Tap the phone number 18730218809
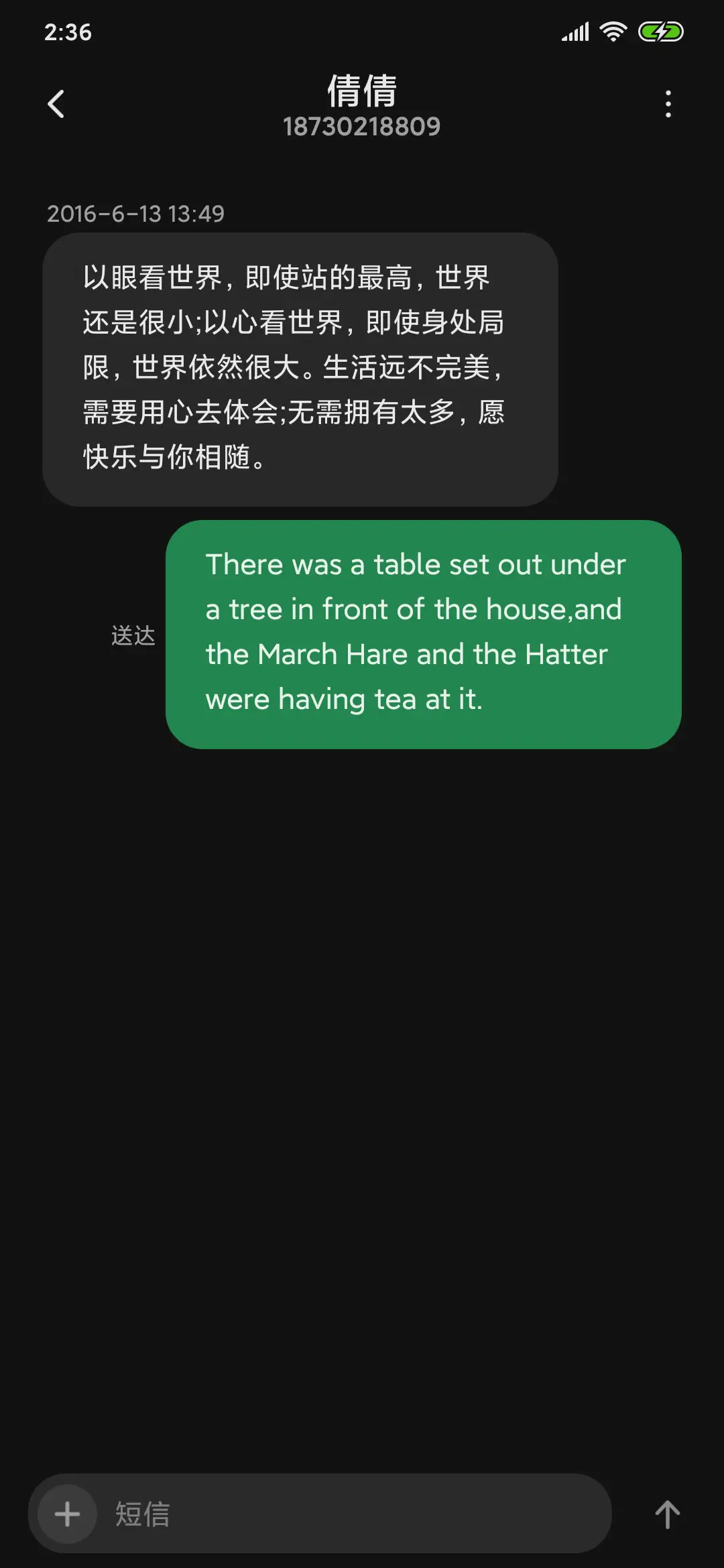 [x=362, y=127]
